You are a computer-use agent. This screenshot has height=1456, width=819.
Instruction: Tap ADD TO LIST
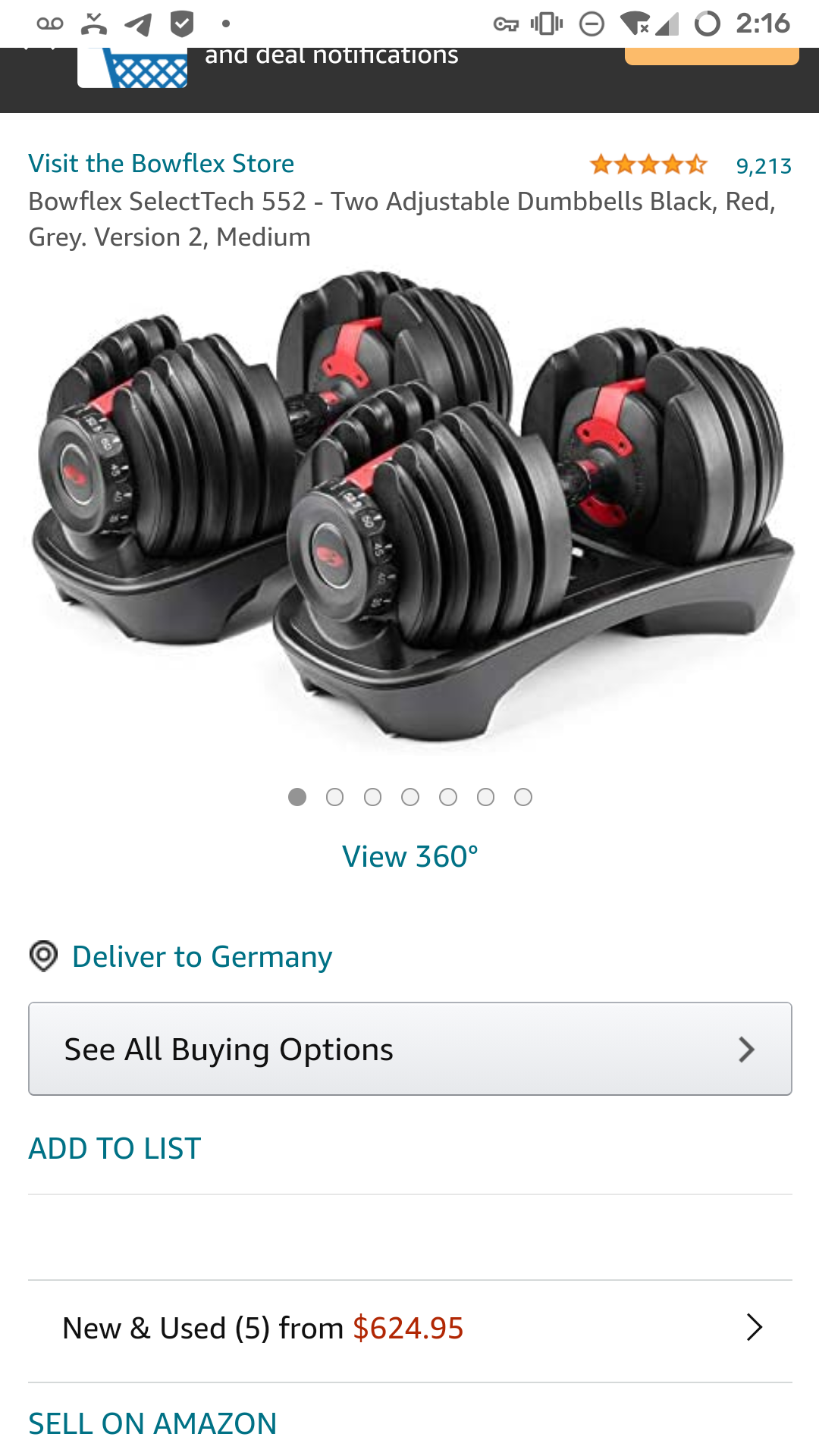(x=115, y=1149)
